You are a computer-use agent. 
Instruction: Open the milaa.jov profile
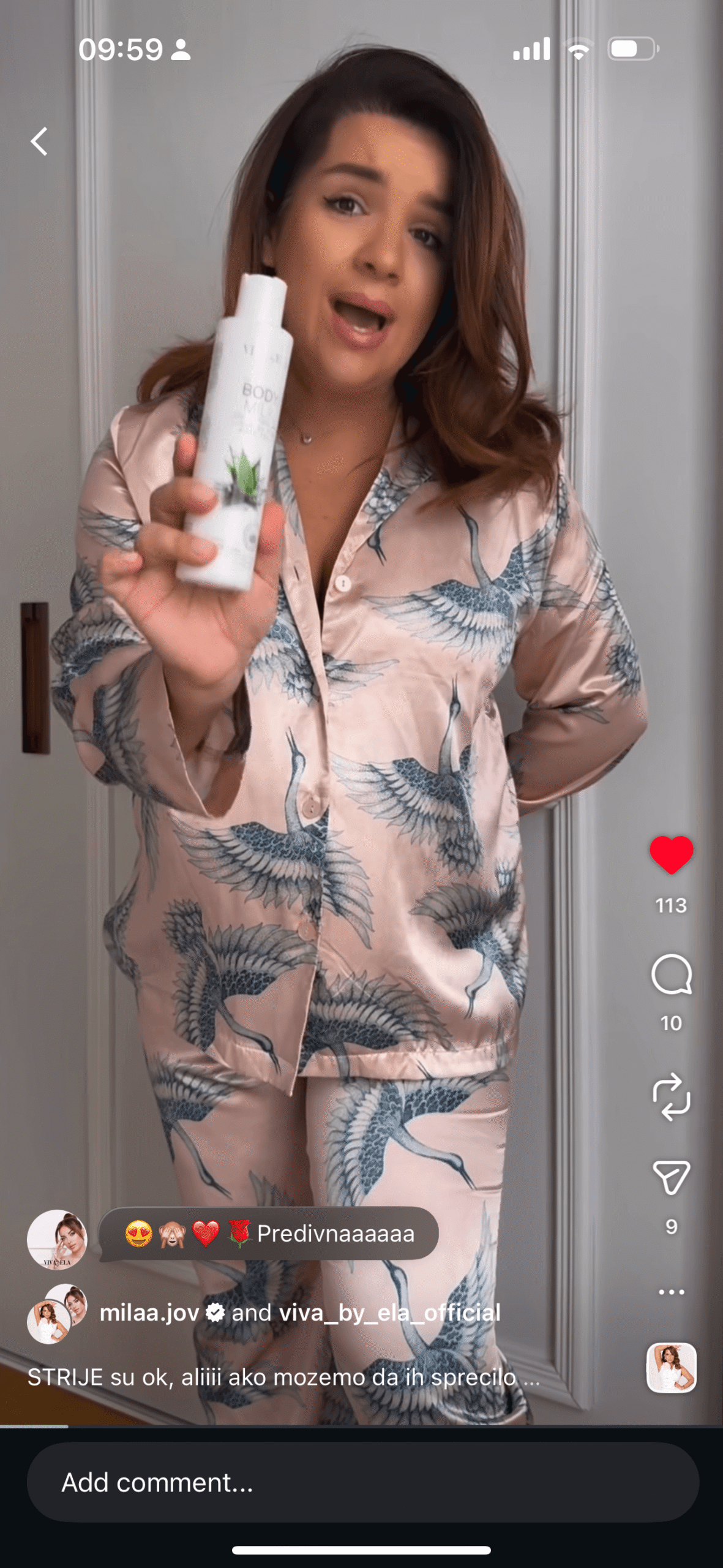(x=149, y=1313)
